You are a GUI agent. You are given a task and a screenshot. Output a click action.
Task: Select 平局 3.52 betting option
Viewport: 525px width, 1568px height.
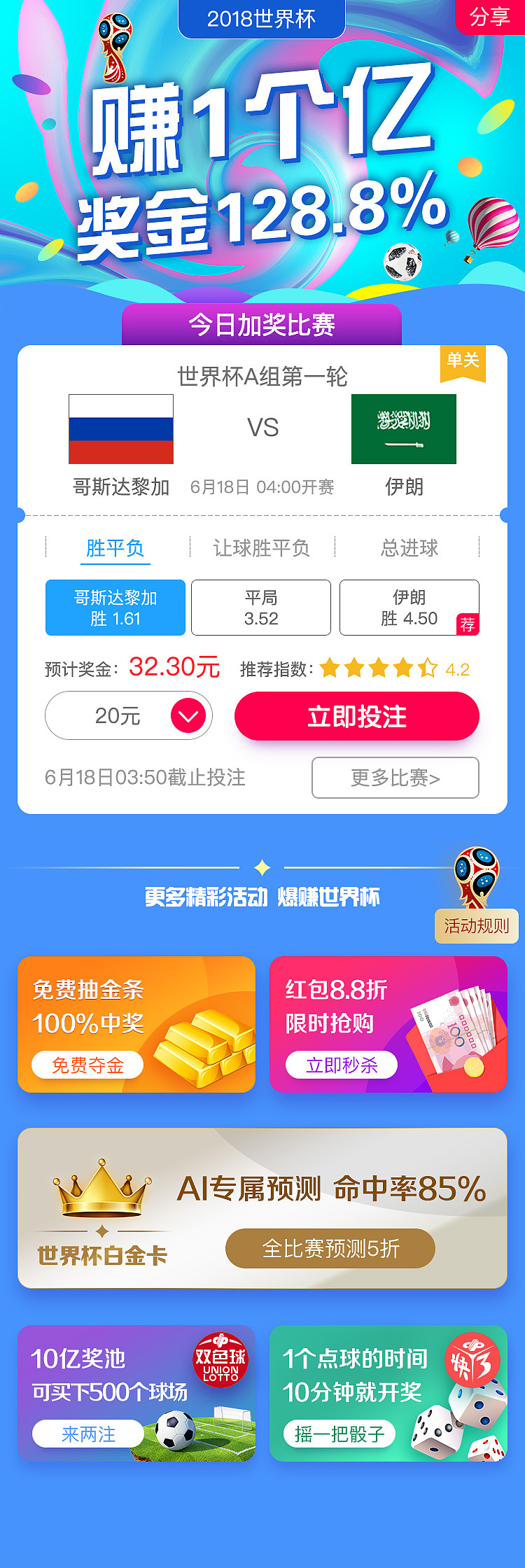(x=260, y=608)
